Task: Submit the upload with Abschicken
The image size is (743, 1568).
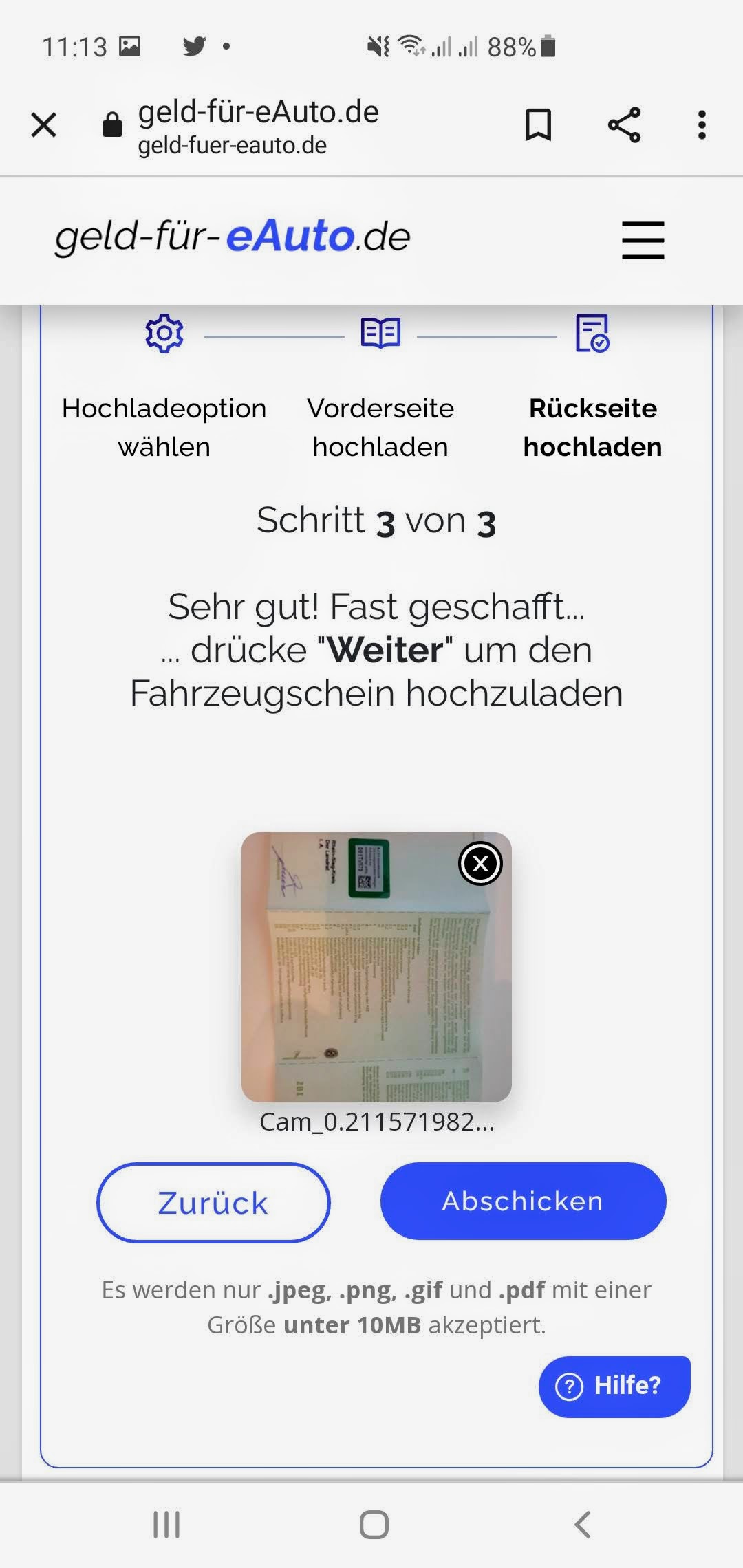Action: (523, 1201)
